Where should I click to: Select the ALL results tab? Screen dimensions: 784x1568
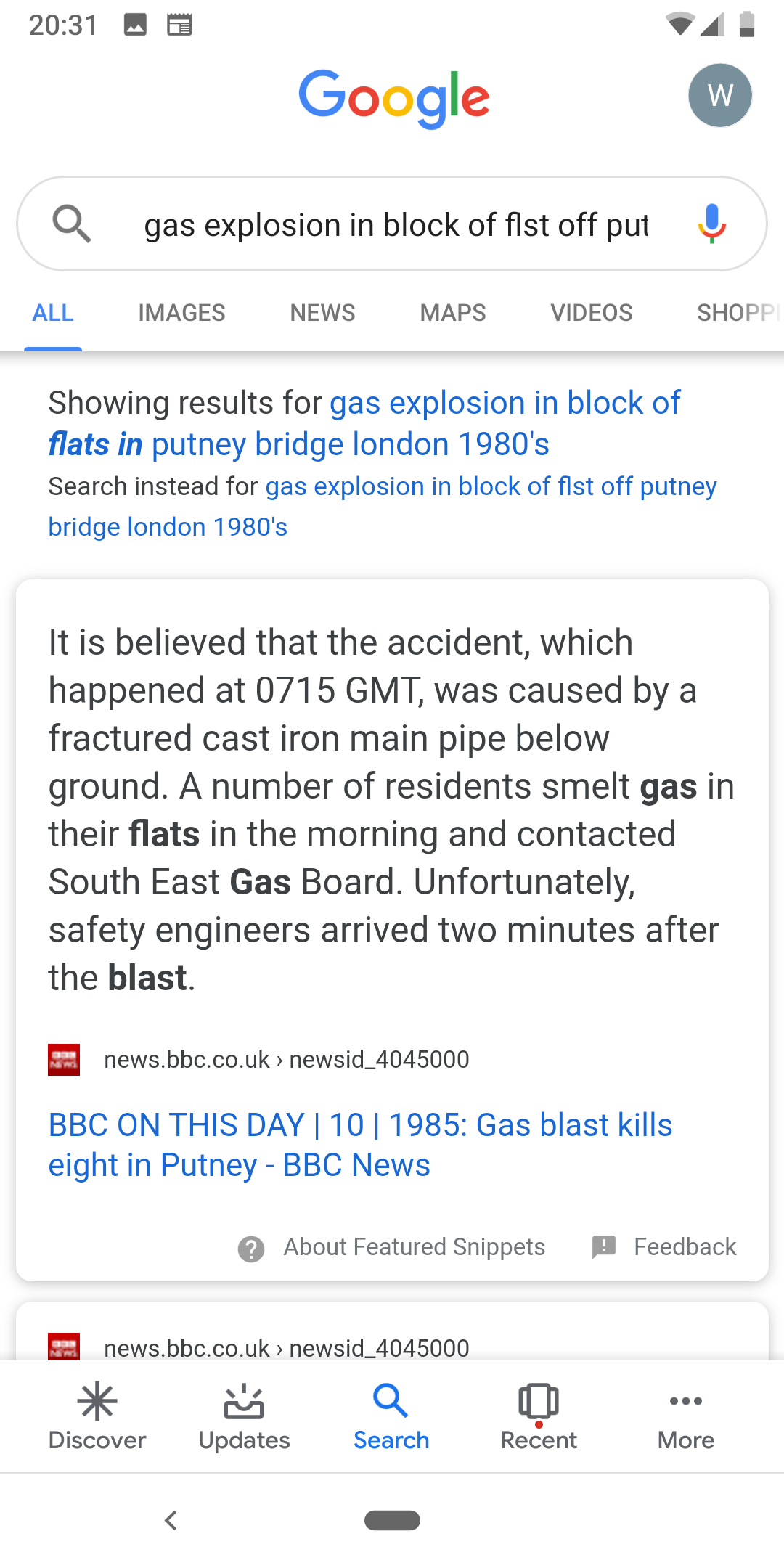pyautogui.click(x=53, y=313)
